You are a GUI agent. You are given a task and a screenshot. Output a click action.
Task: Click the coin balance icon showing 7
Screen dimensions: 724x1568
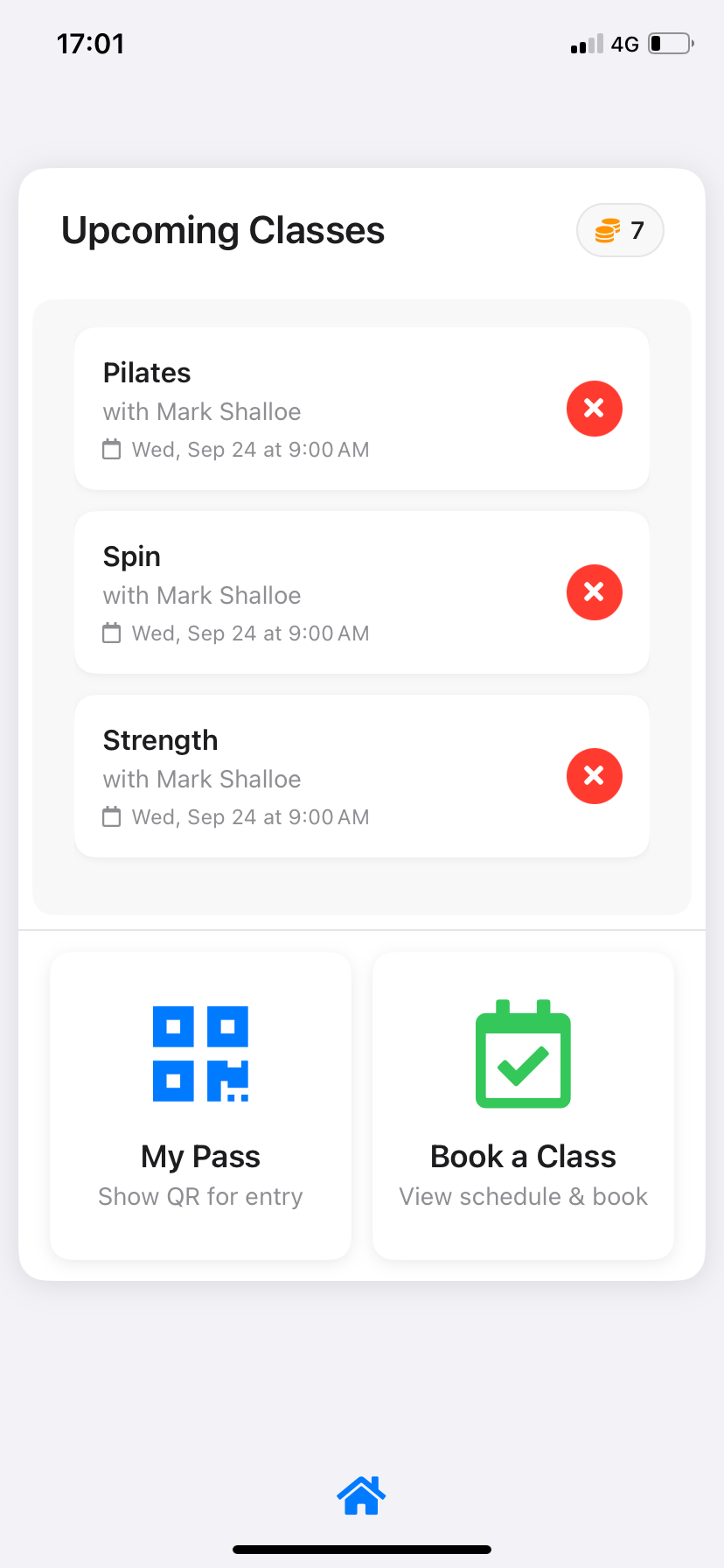(607, 229)
